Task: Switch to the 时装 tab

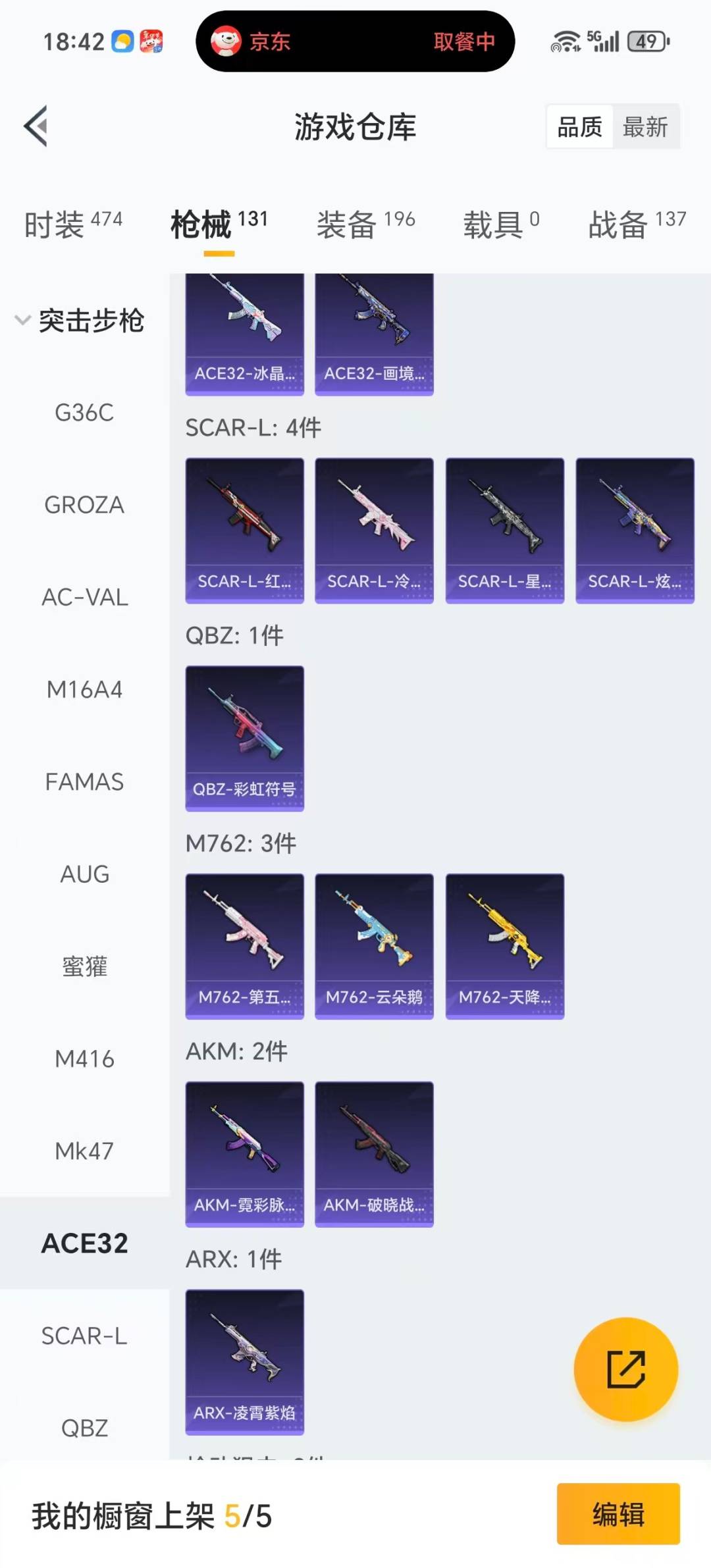Action: point(73,224)
